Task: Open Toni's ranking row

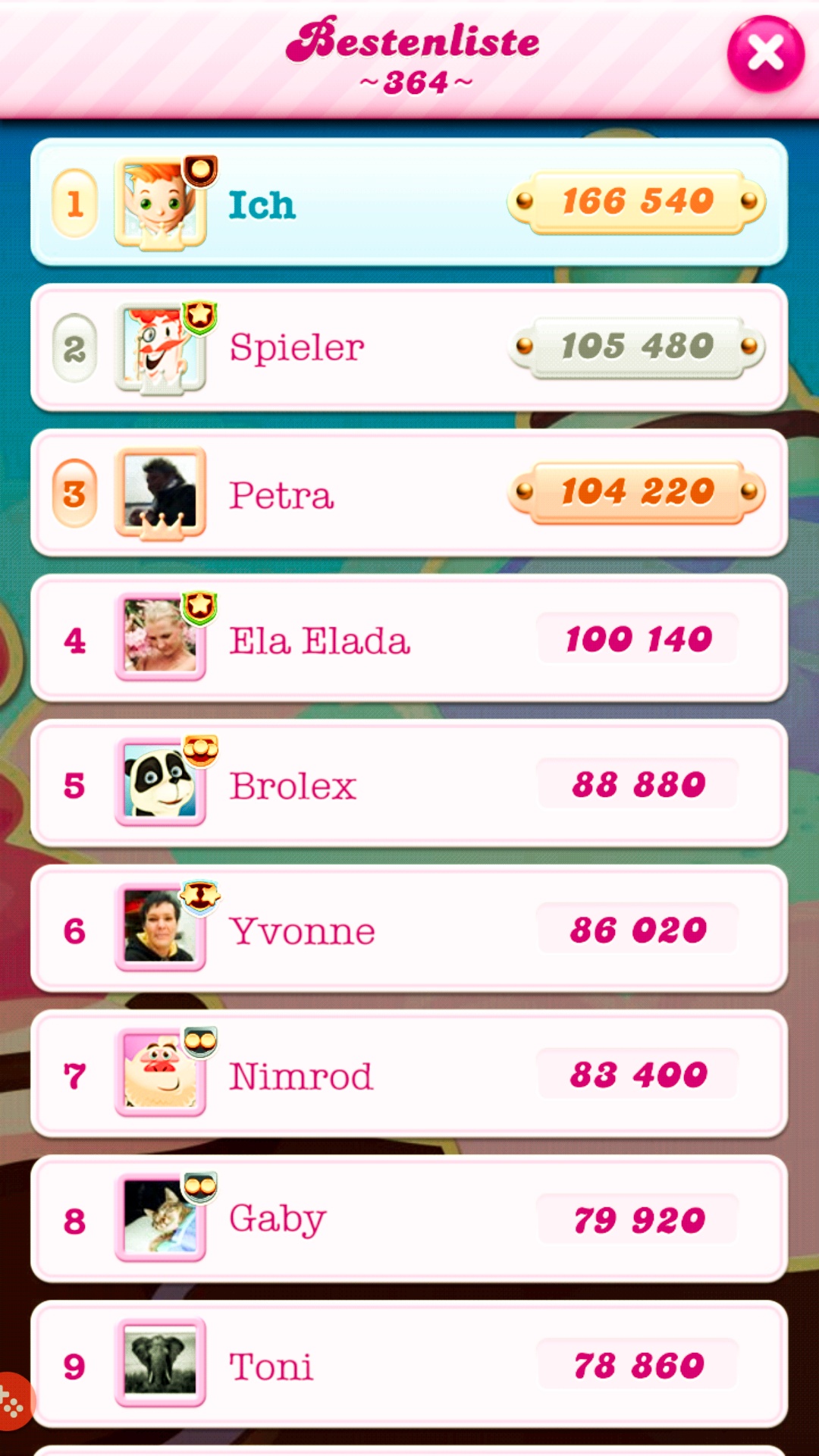Action: click(409, 1365)
